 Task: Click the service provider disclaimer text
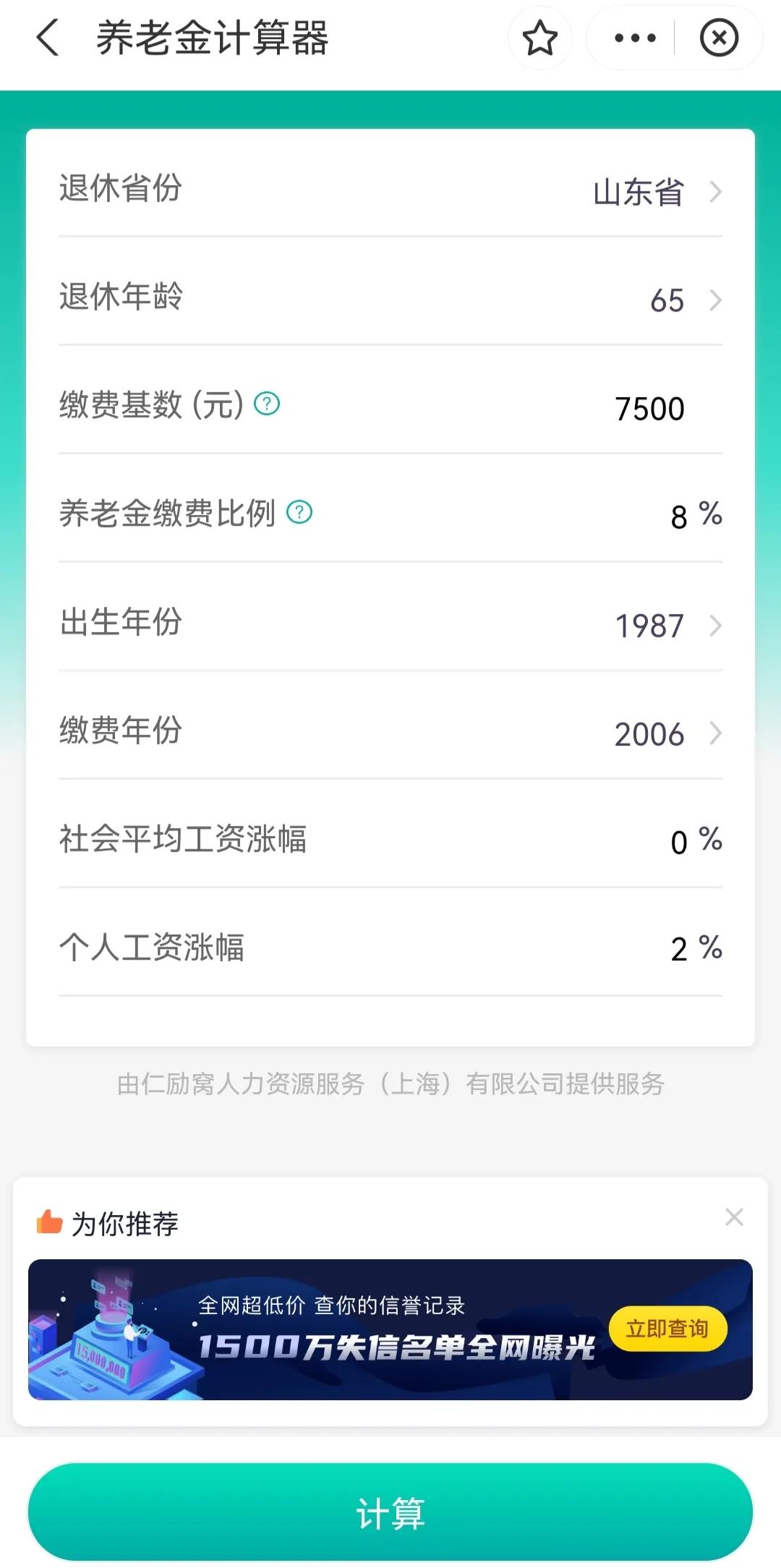pos(390,1084)
